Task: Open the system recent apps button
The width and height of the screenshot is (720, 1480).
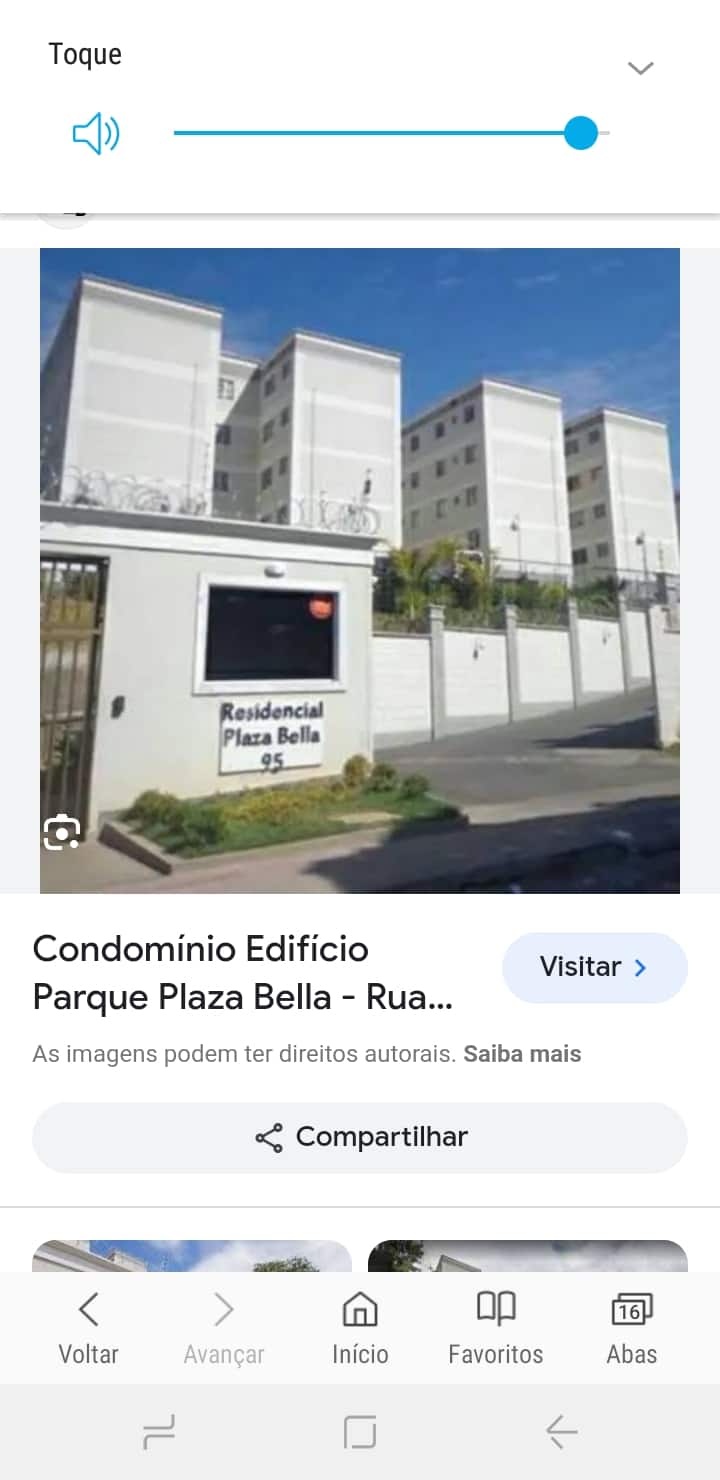Action: point(159,1432)
